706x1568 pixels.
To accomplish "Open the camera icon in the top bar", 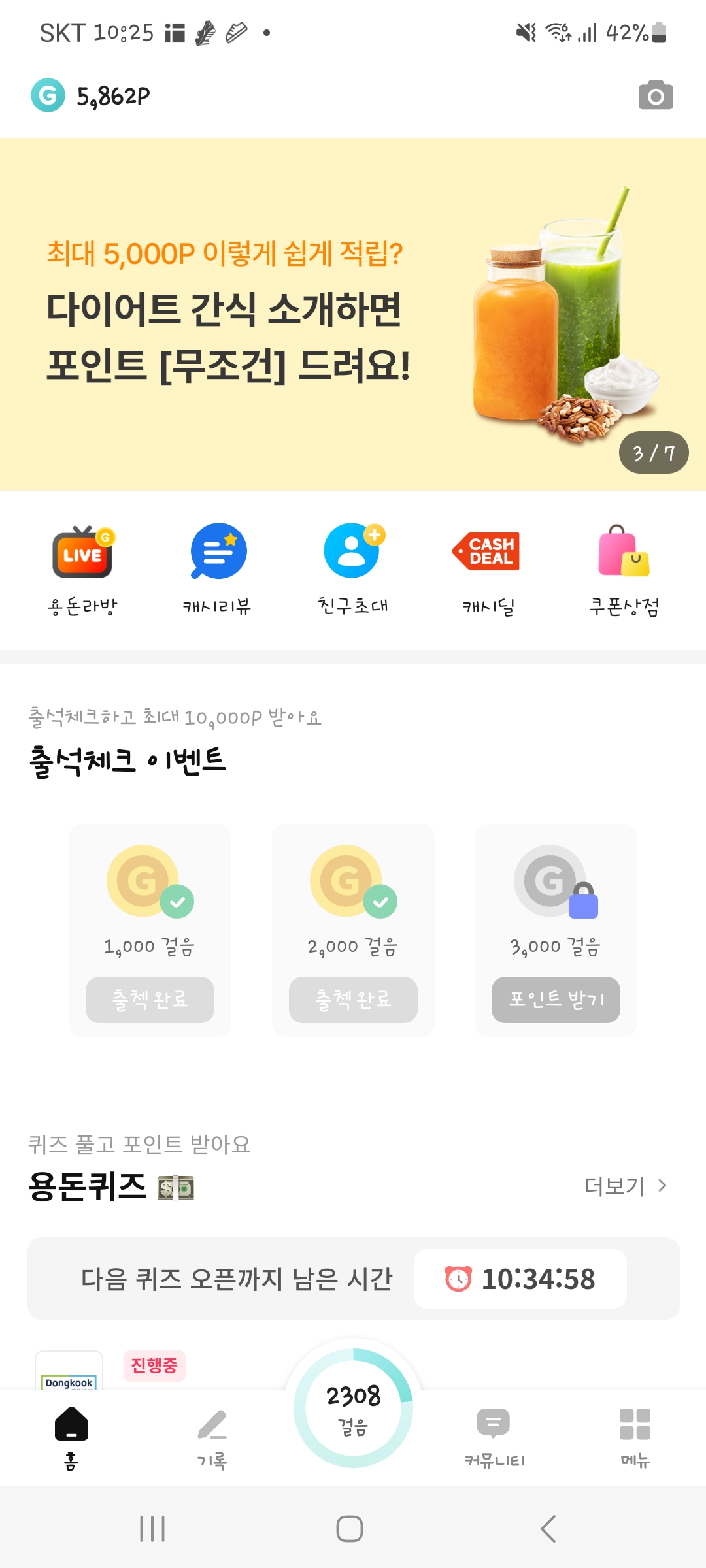I will 656,95.
